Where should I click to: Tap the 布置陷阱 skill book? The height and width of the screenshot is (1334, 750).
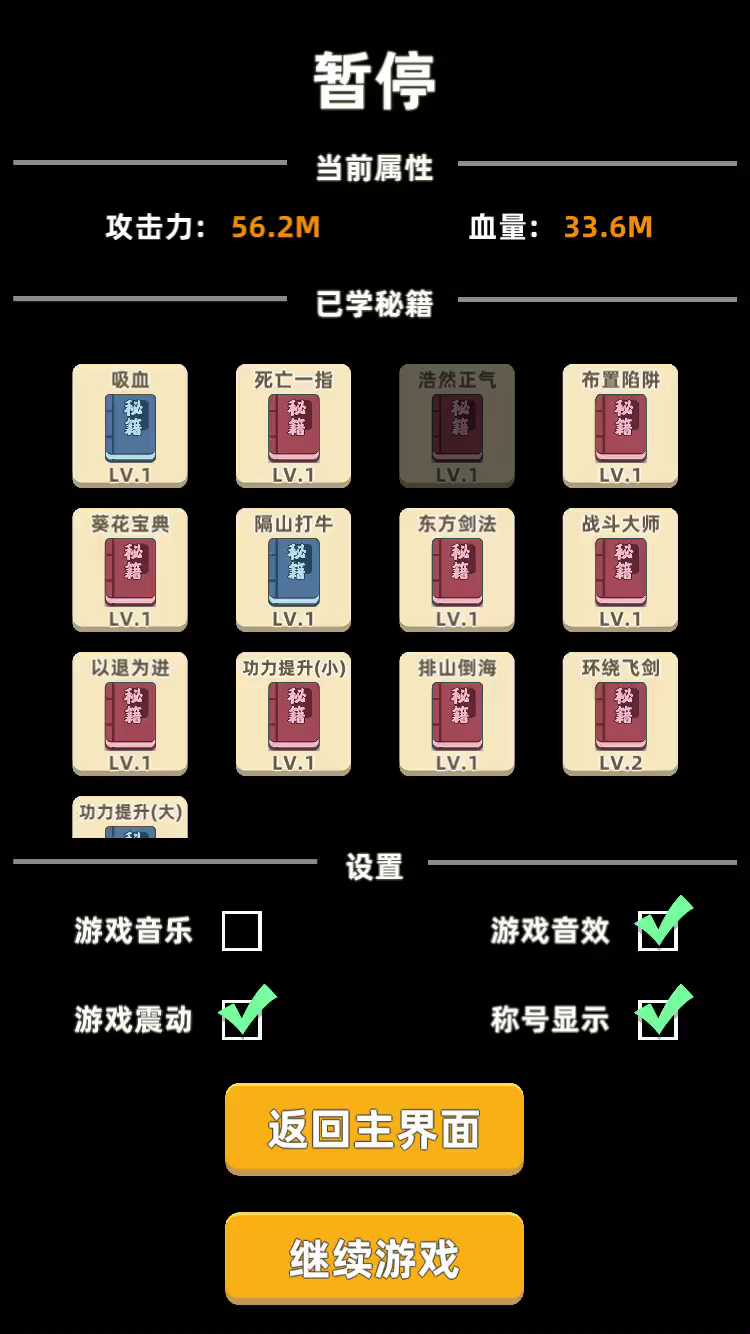click(x=620, y=426)
